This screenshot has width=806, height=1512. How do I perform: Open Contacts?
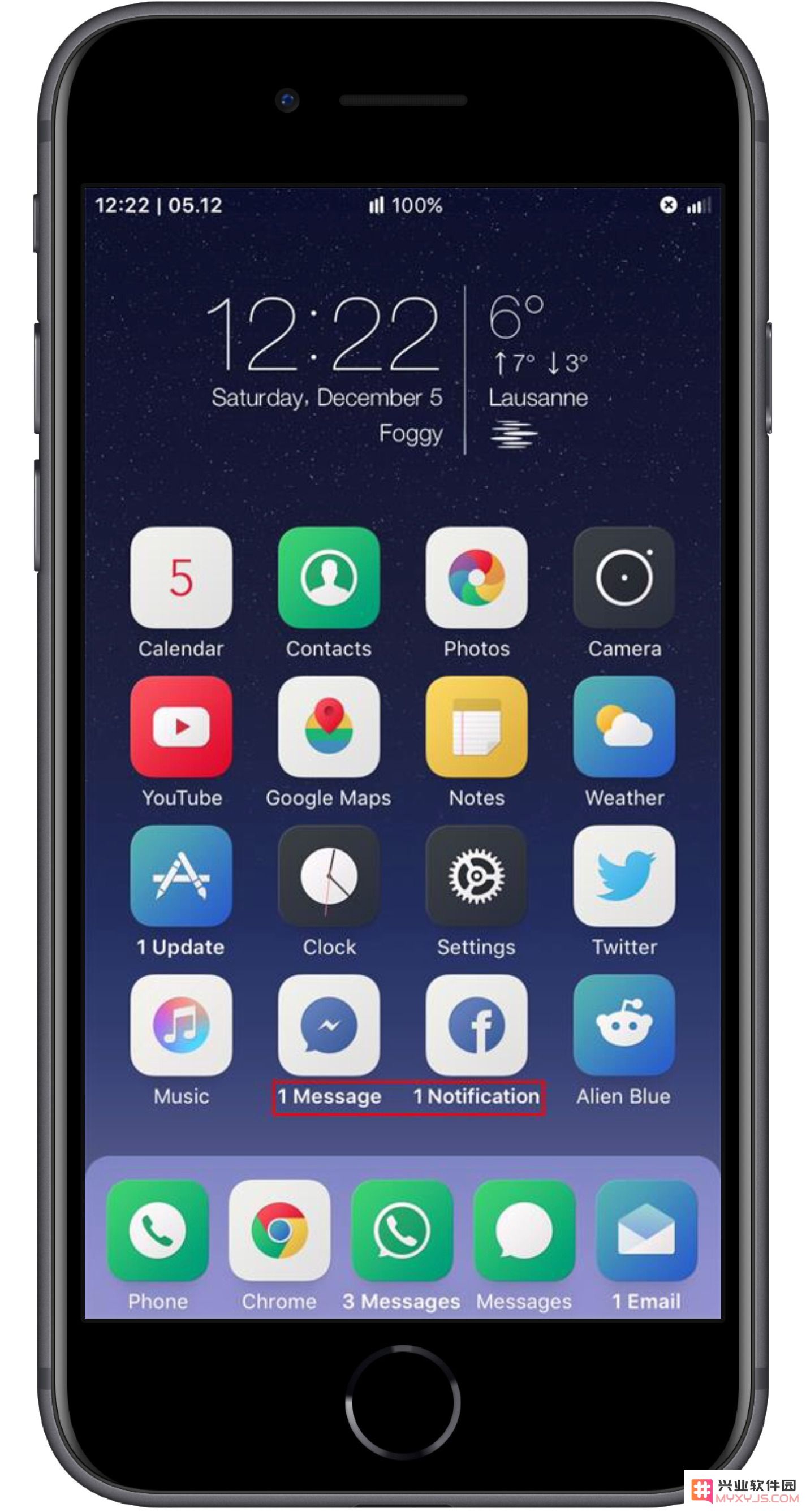[329, 577]
